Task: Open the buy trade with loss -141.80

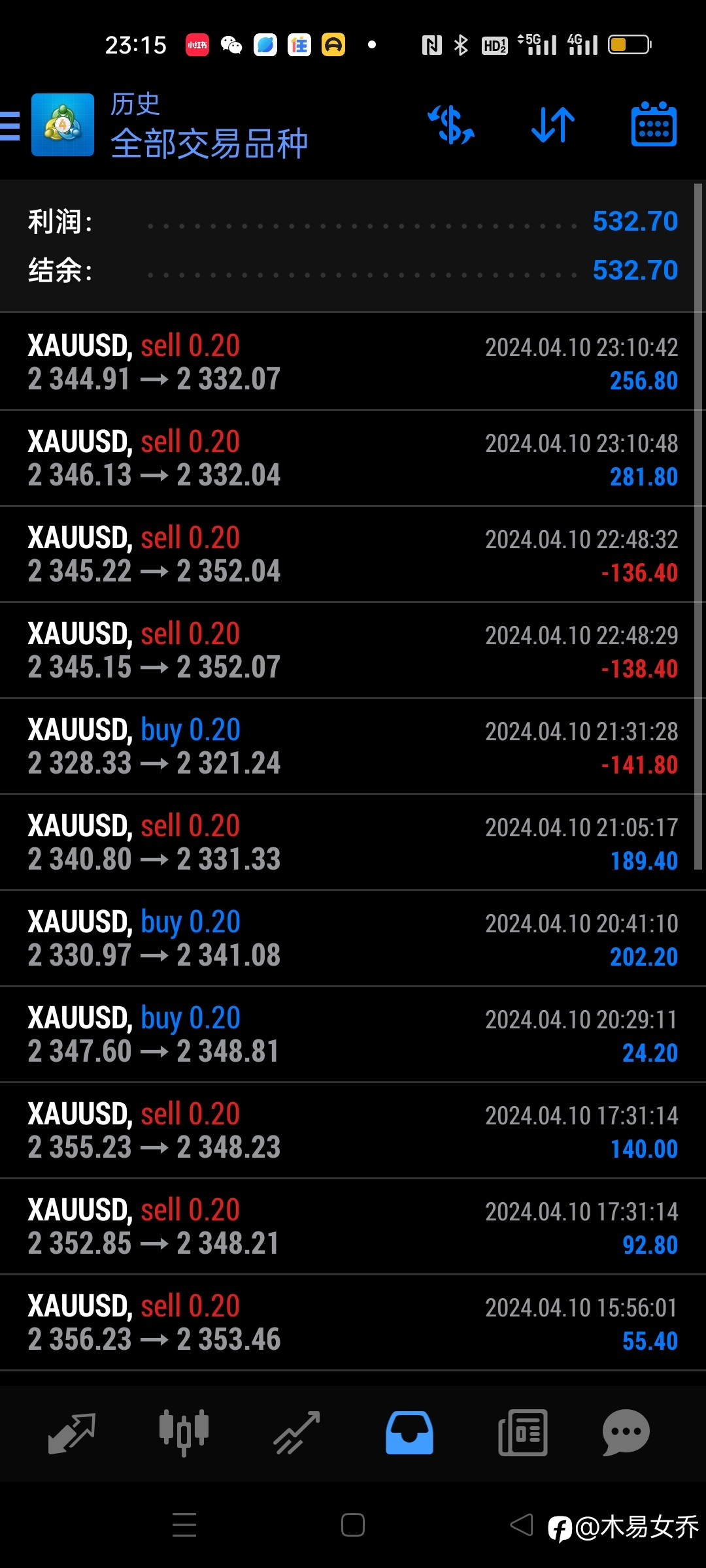Action: point(353,746)
